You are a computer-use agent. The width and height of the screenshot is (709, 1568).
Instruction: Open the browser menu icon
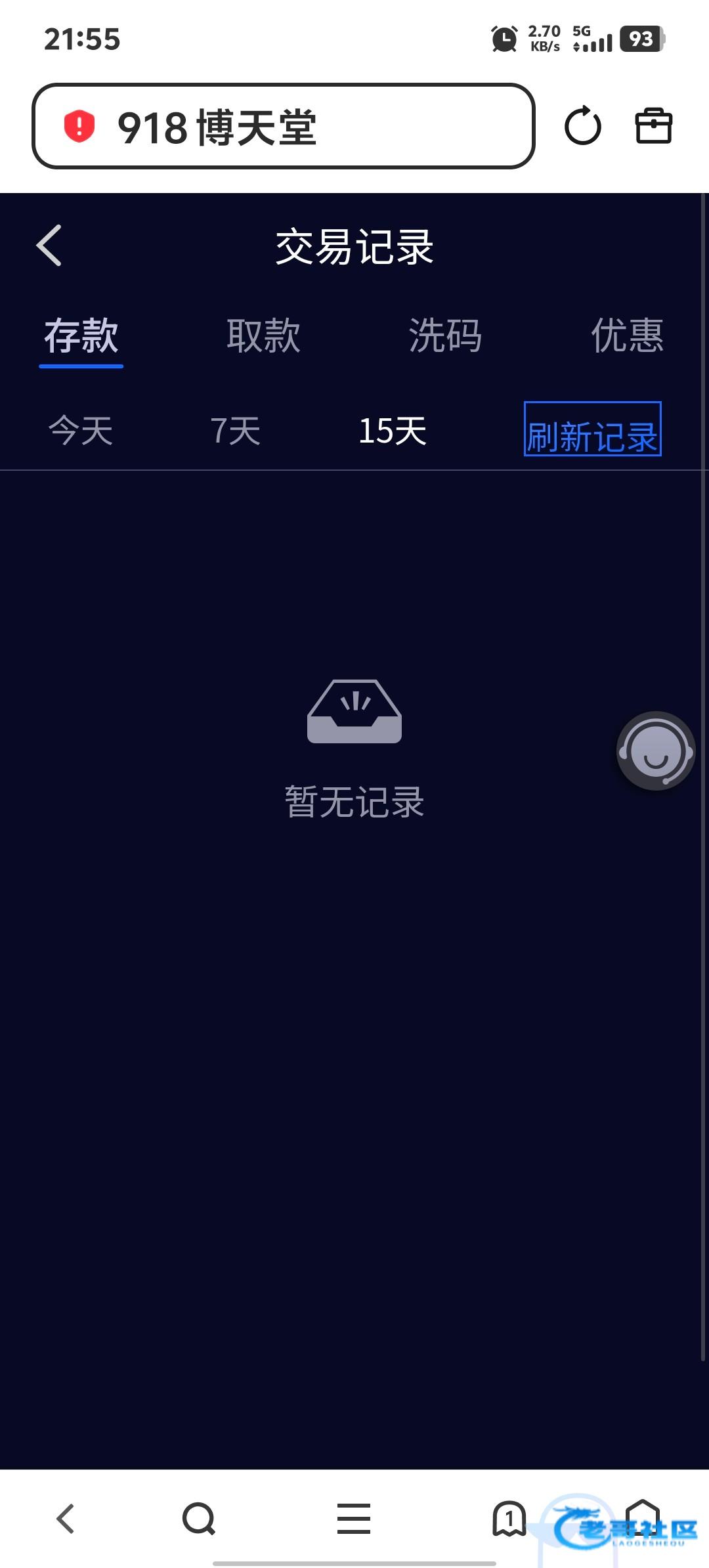click(354, 1519)
